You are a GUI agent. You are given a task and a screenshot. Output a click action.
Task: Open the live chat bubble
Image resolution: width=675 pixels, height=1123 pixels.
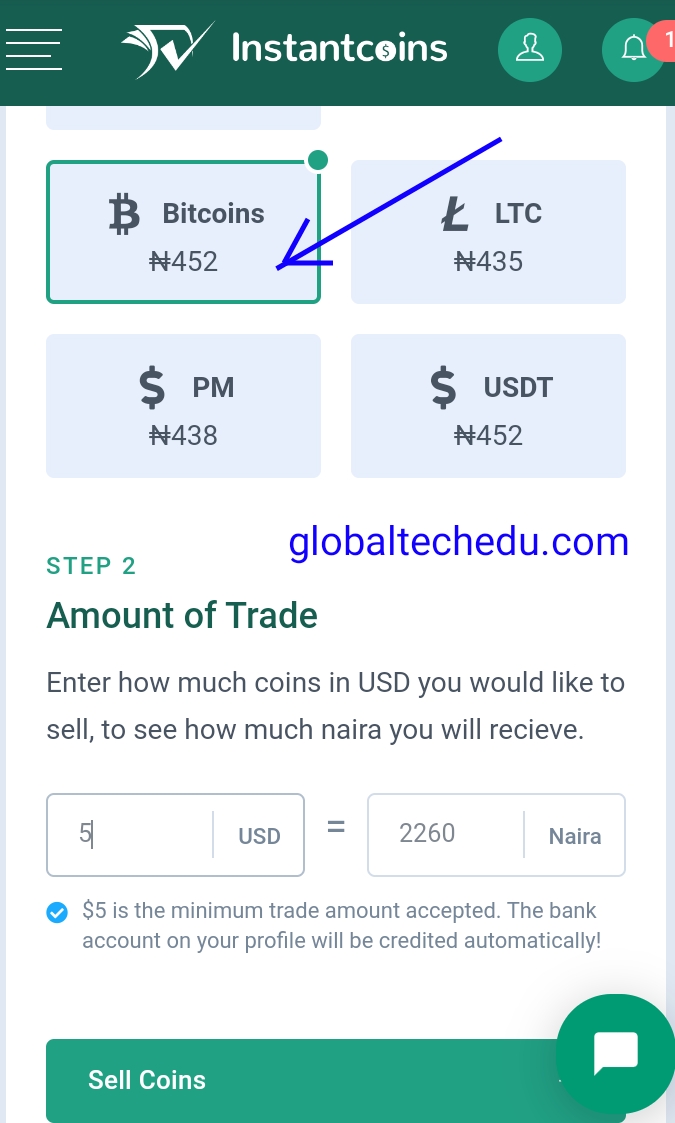pyautogui.click(x=615, y=1053)
